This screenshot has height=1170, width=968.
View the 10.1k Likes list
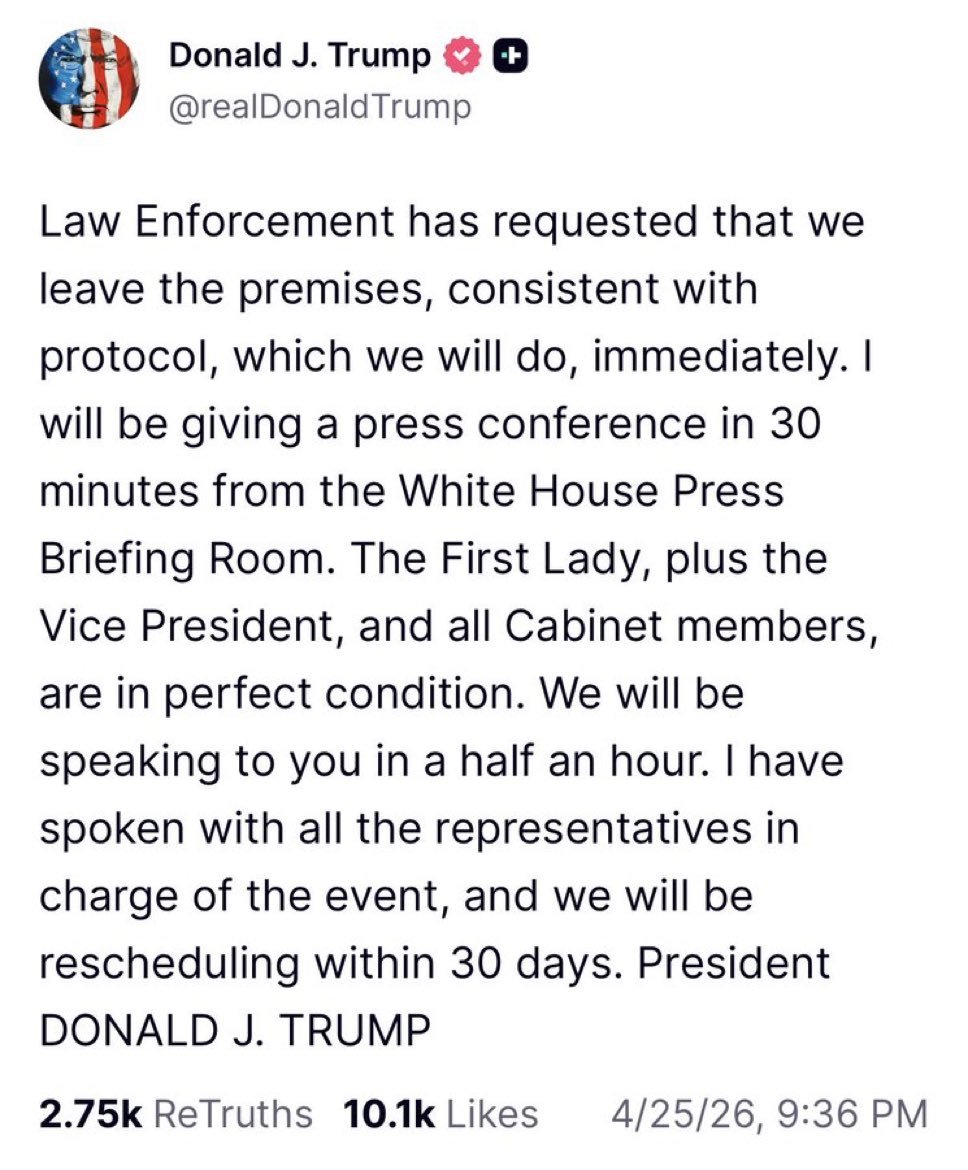click(440, 1113)
